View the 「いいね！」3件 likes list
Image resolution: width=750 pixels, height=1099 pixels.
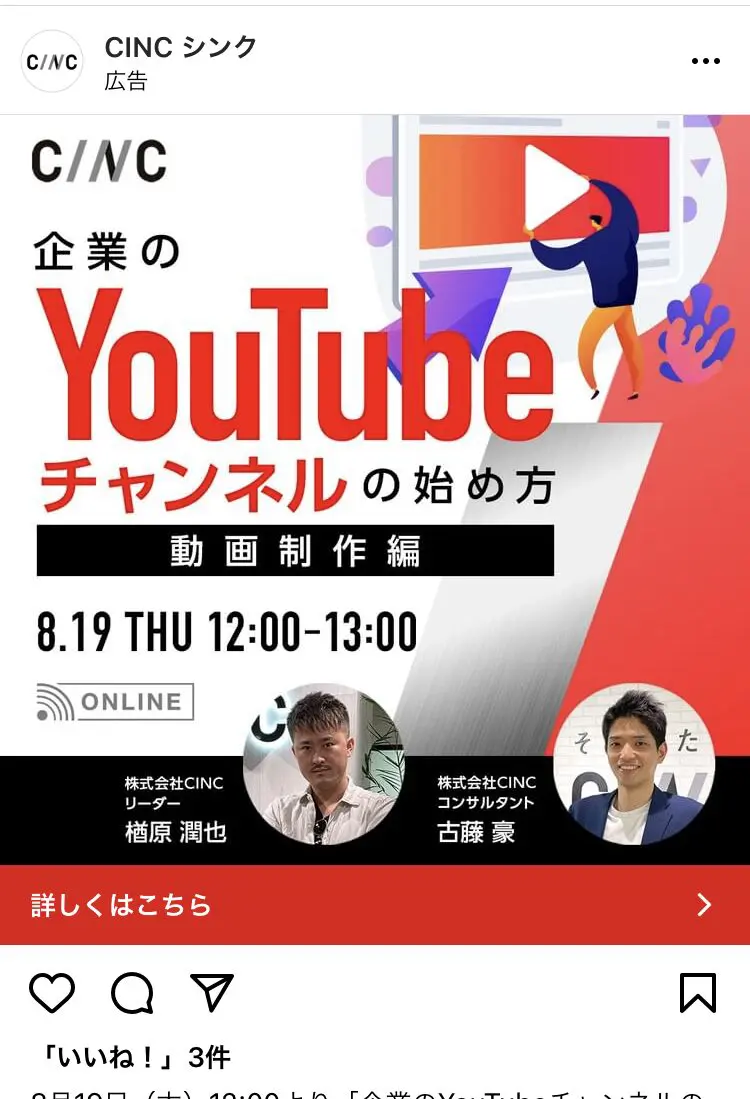pyautogui.click(x=135, y=1057)
